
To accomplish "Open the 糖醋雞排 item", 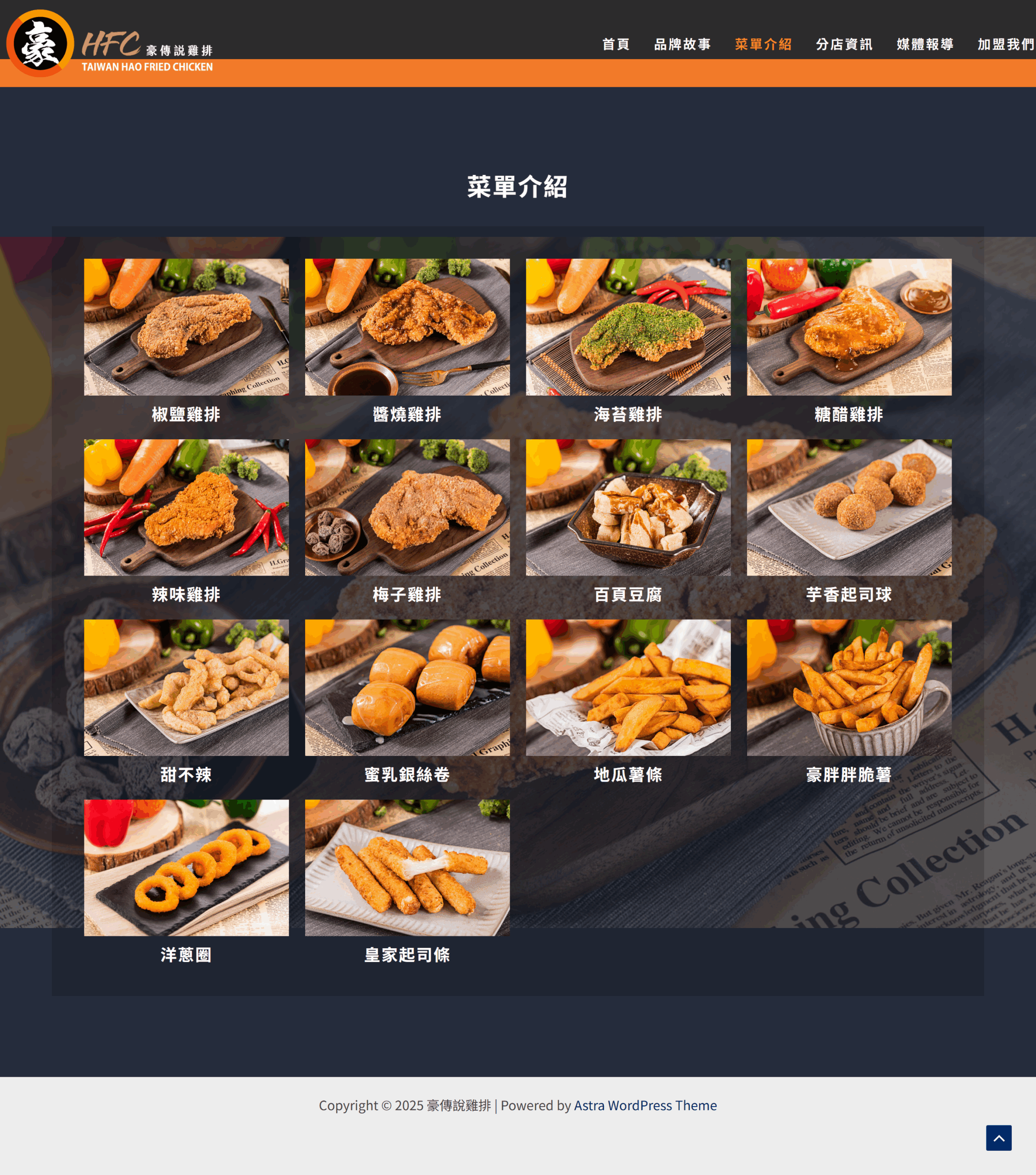I will 849,326.
